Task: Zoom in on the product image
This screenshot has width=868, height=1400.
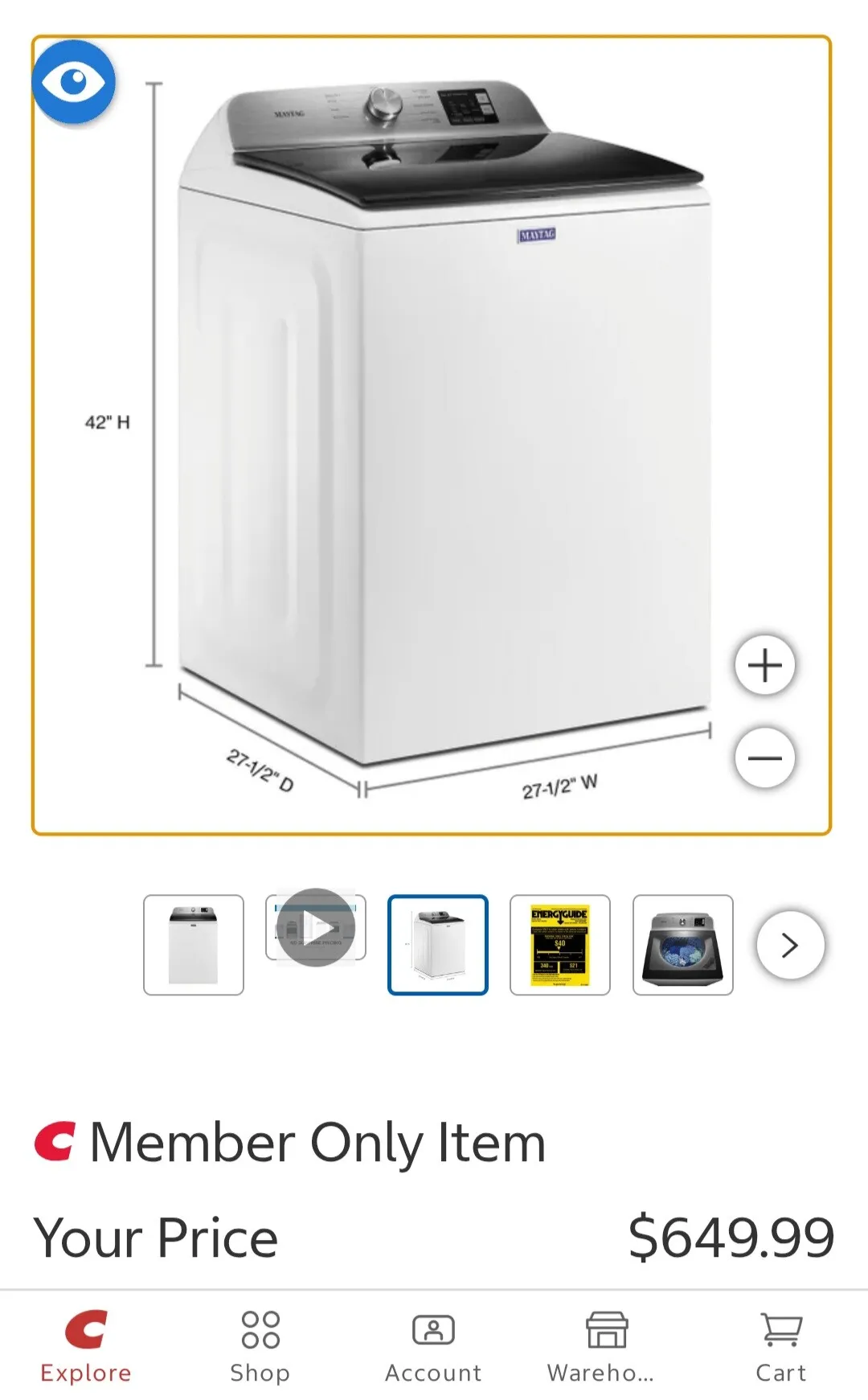Action: (764, 665)
